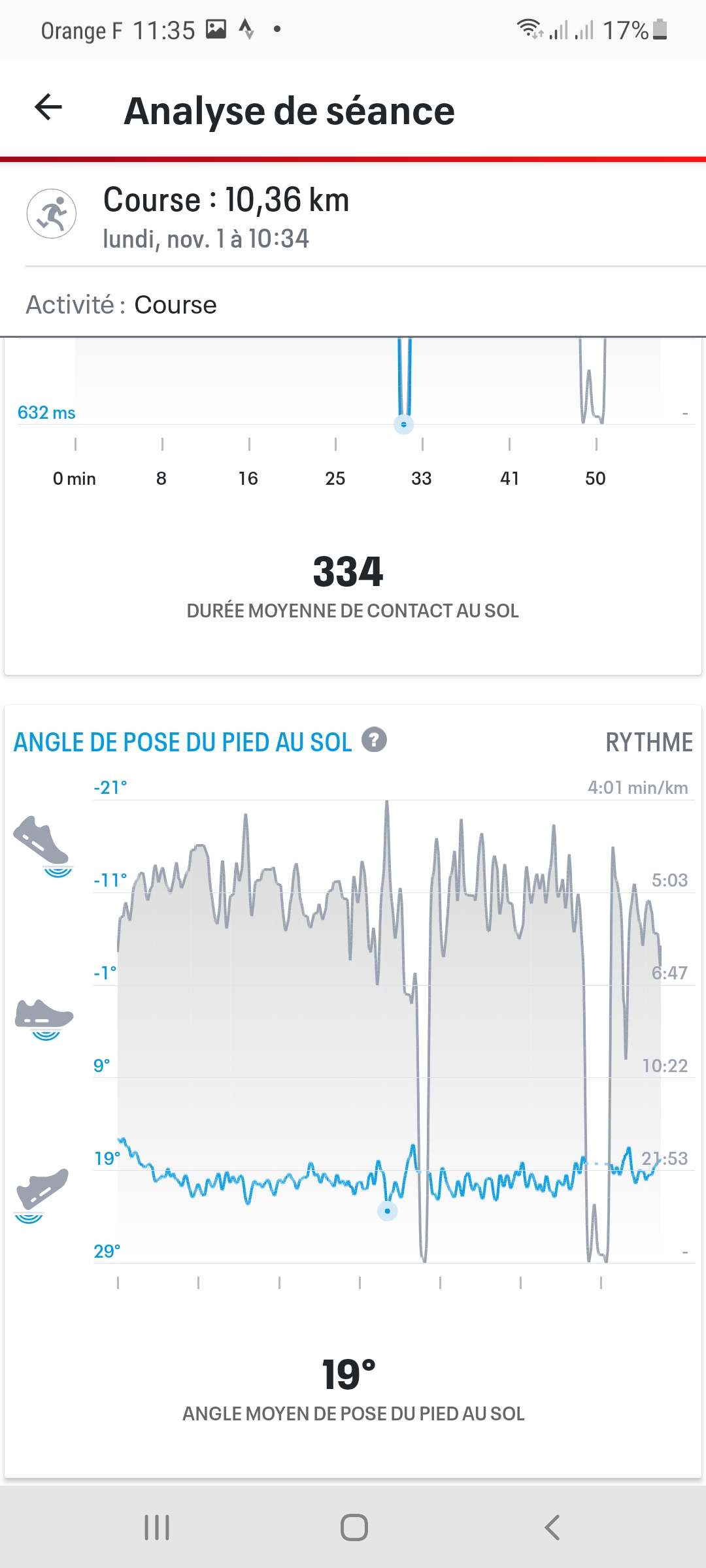Open recent apps from navigation bar
This screenshot has width=706, height=1568.
click(157, 1527)
